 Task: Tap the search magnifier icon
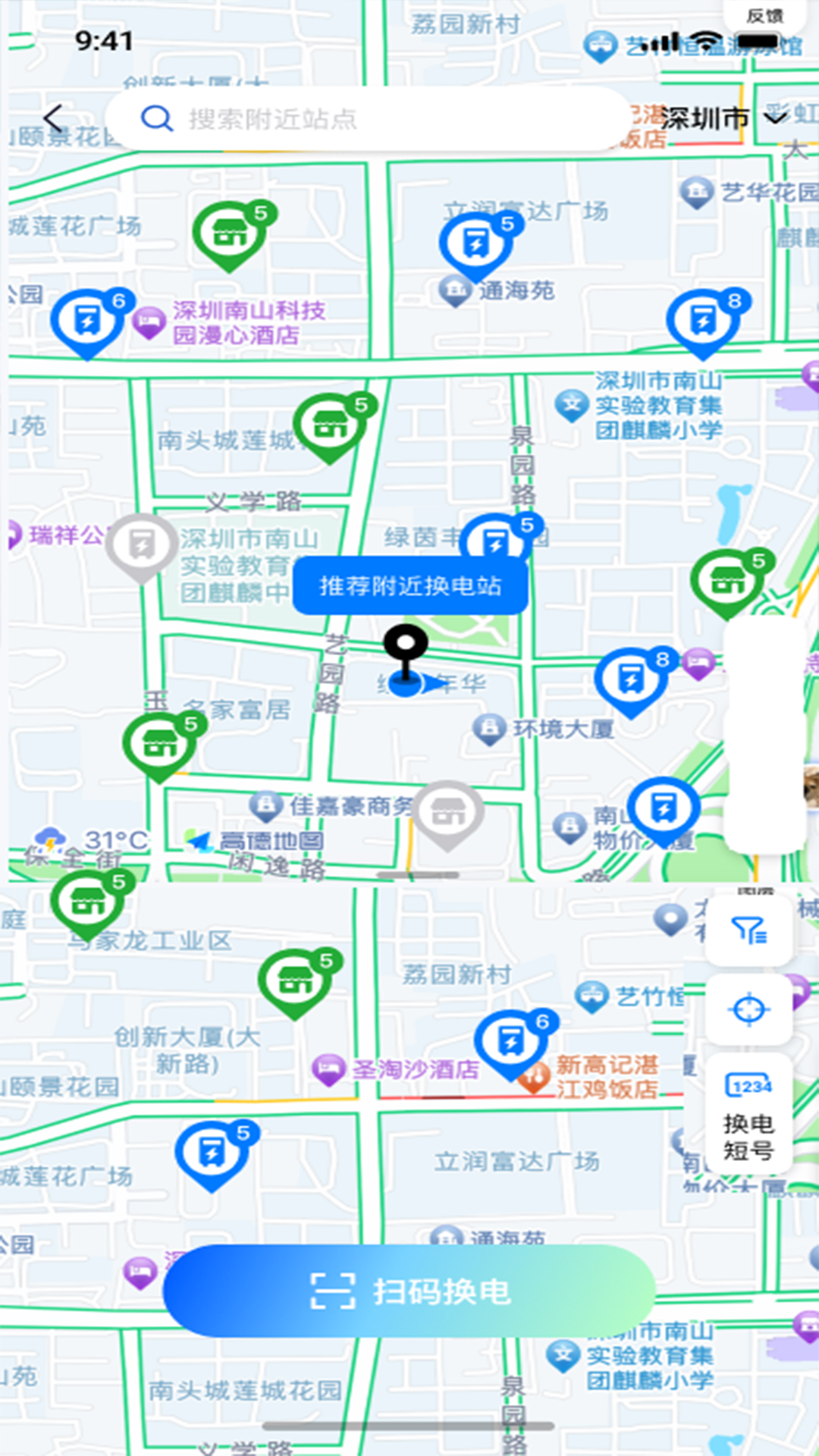pyautogui.click(x=157, y=118)
